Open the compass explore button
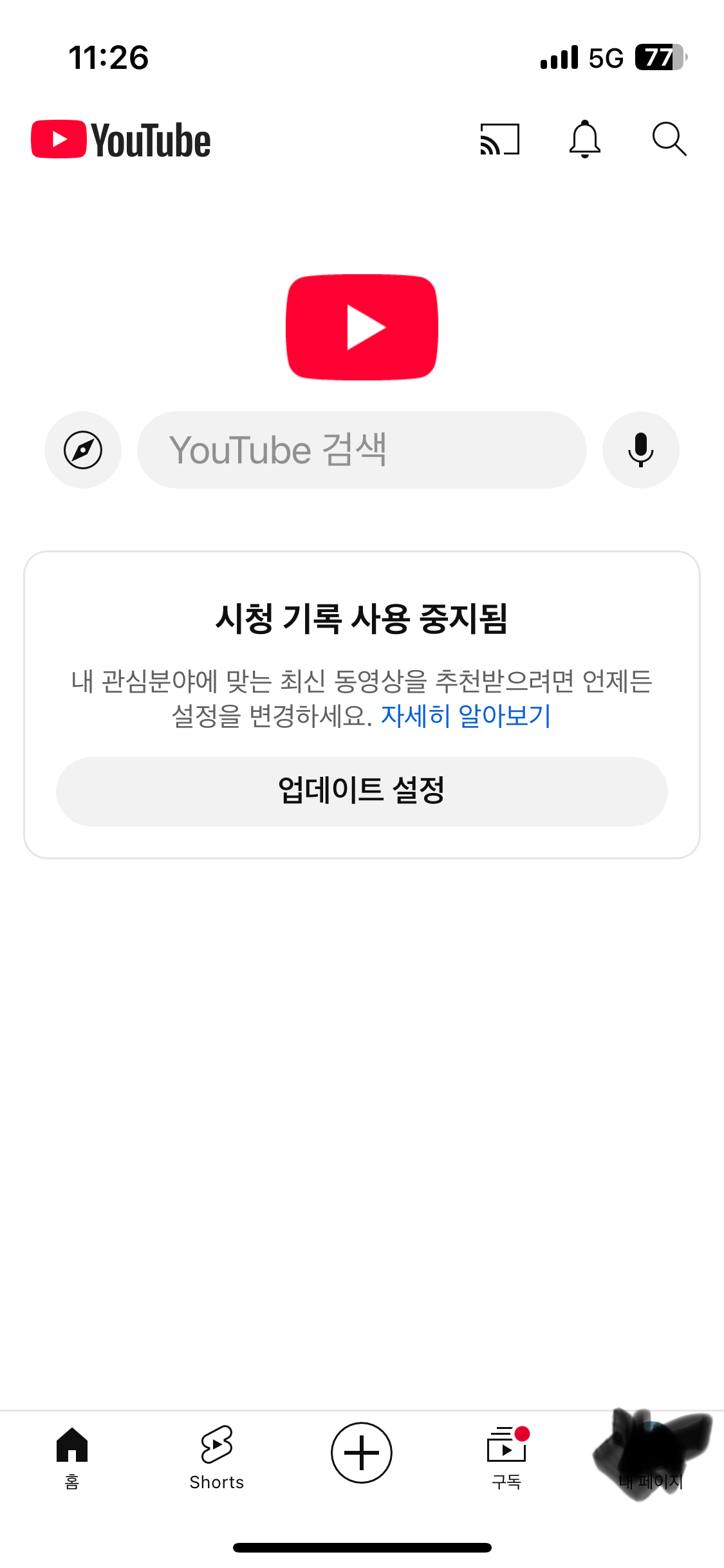724x1568 pixels. (83, 450)
